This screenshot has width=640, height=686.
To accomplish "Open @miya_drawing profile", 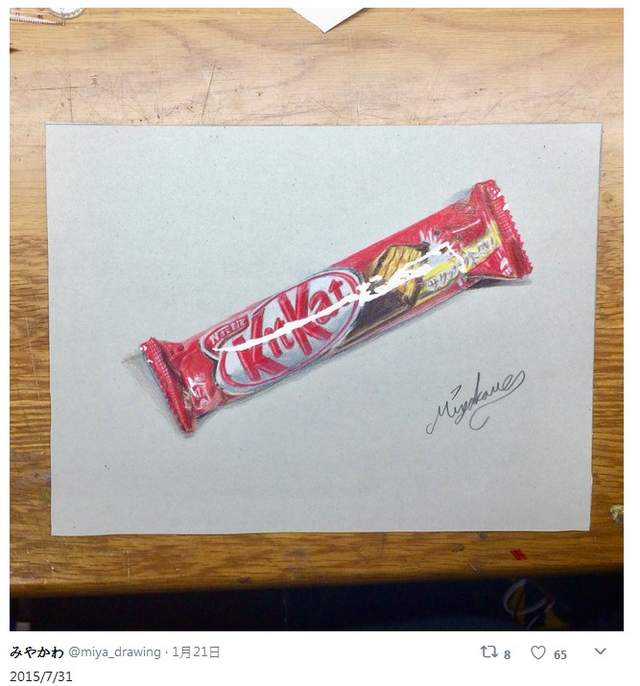I will click(x=114, y=652).
